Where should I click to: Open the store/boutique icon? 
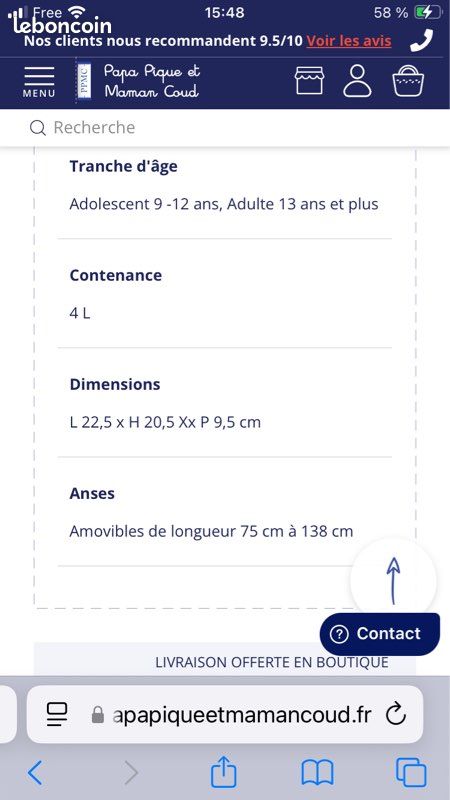(309, 81)
